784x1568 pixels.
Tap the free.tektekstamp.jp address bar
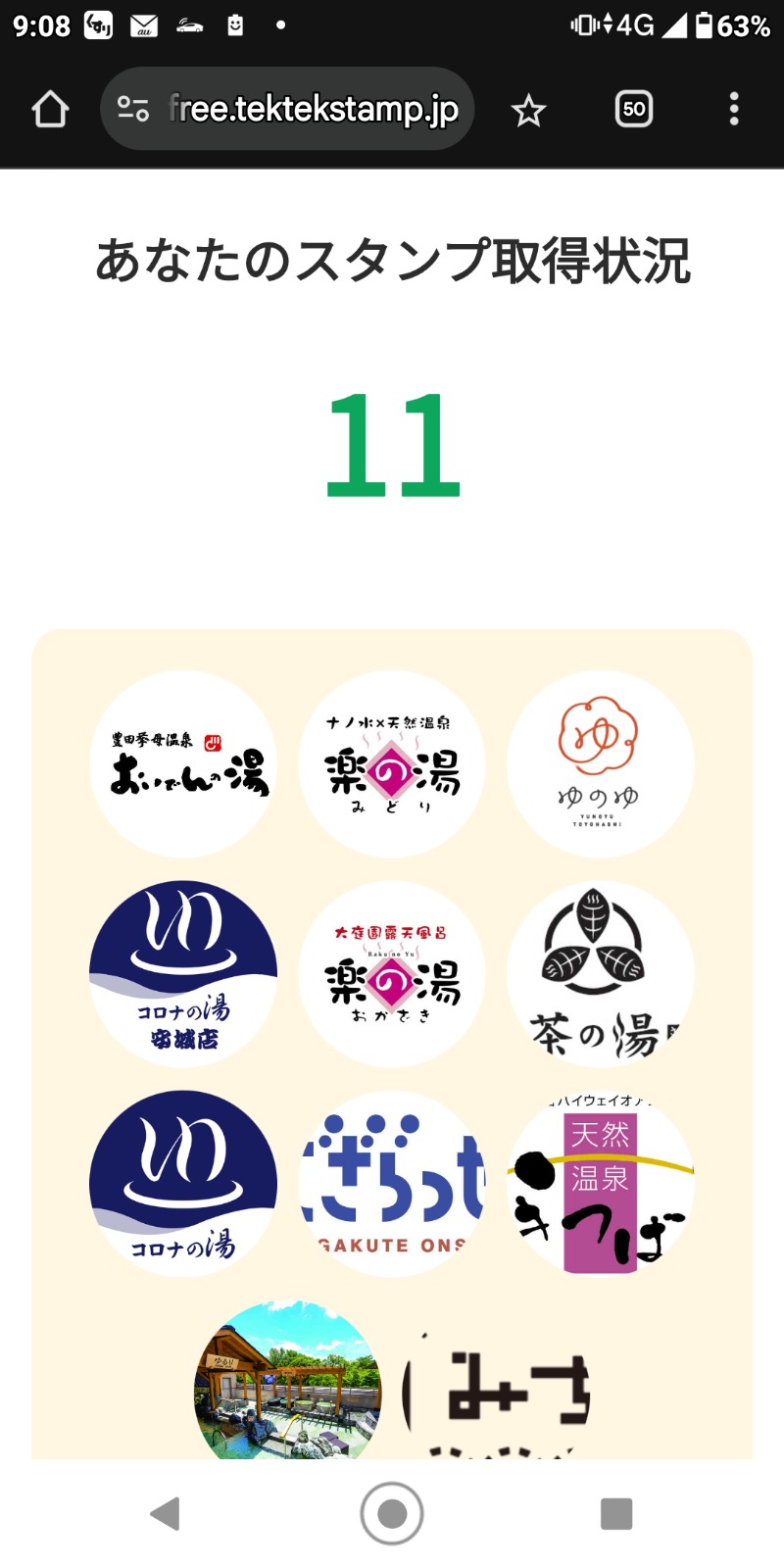pos(288,109)
